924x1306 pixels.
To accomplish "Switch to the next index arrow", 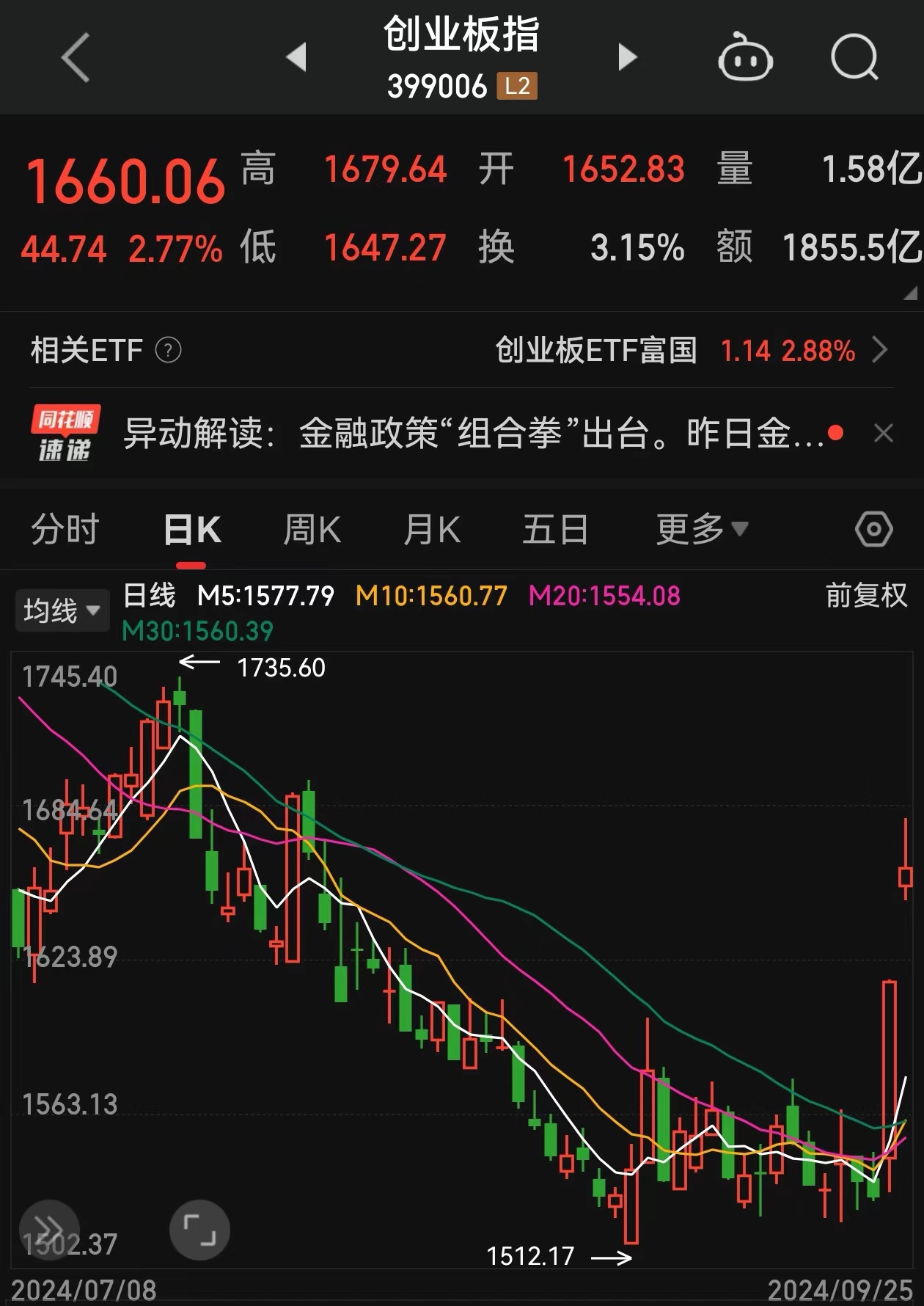I will point(627,57).
